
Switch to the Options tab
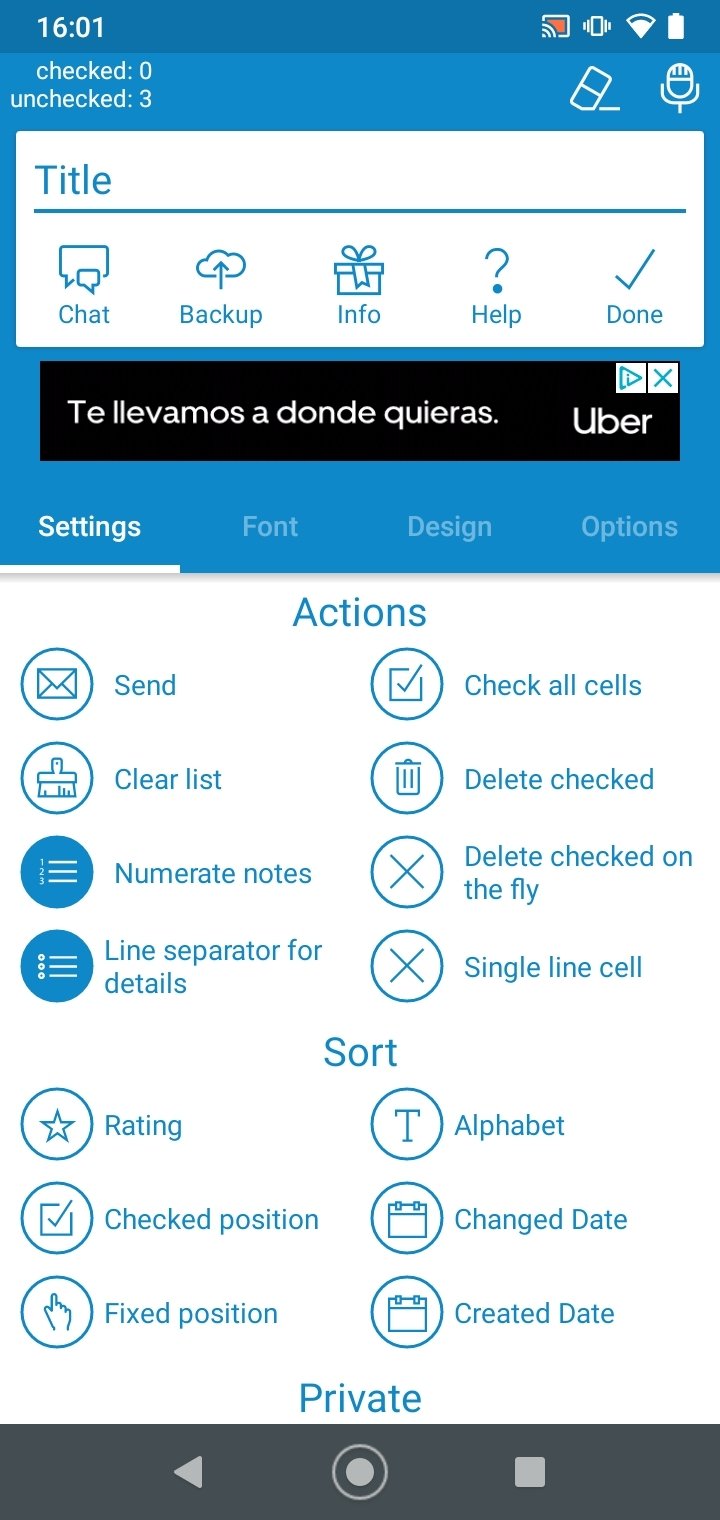[630, 527]
